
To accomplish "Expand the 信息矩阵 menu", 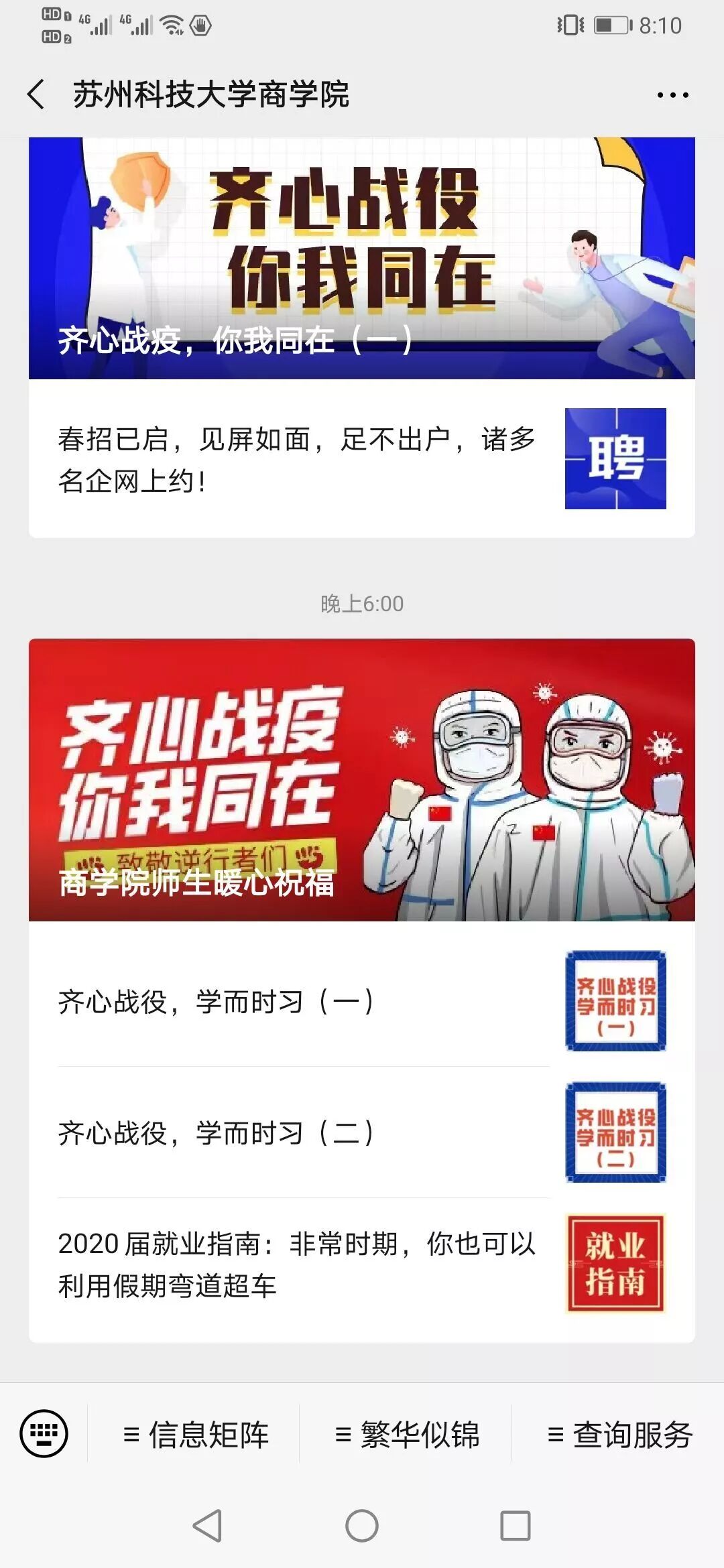I will pyautogui.click(x=196, y=1435).
